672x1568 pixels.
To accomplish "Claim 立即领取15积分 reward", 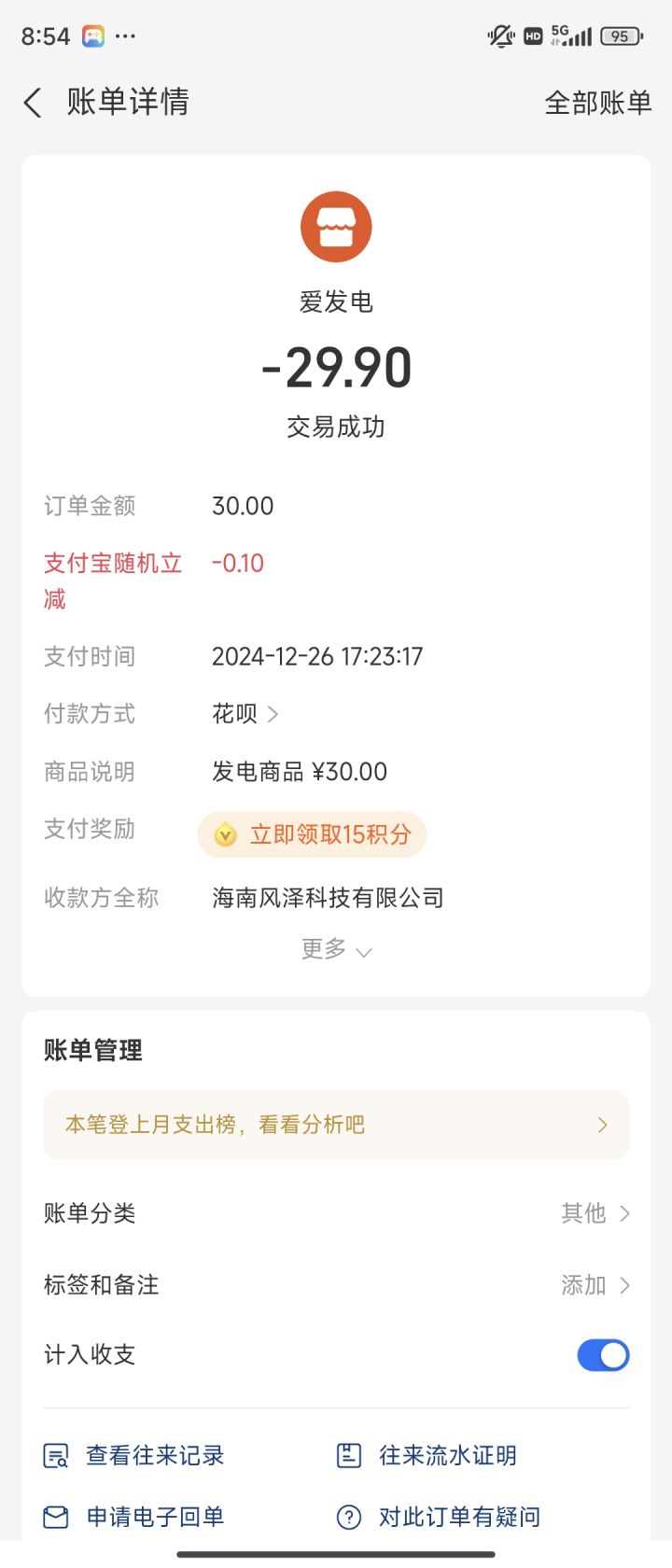I will point(313,834).
